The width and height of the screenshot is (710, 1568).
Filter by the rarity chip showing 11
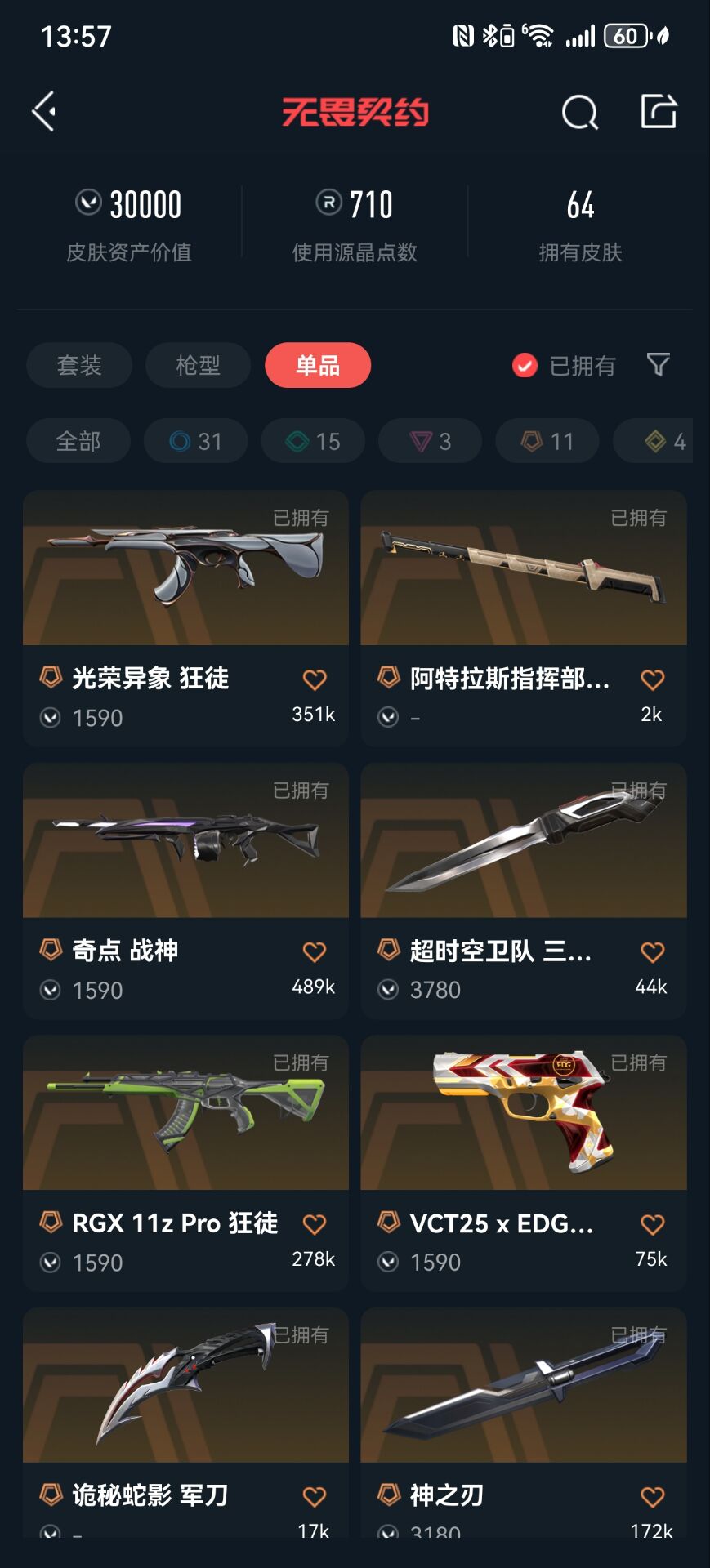547,441
